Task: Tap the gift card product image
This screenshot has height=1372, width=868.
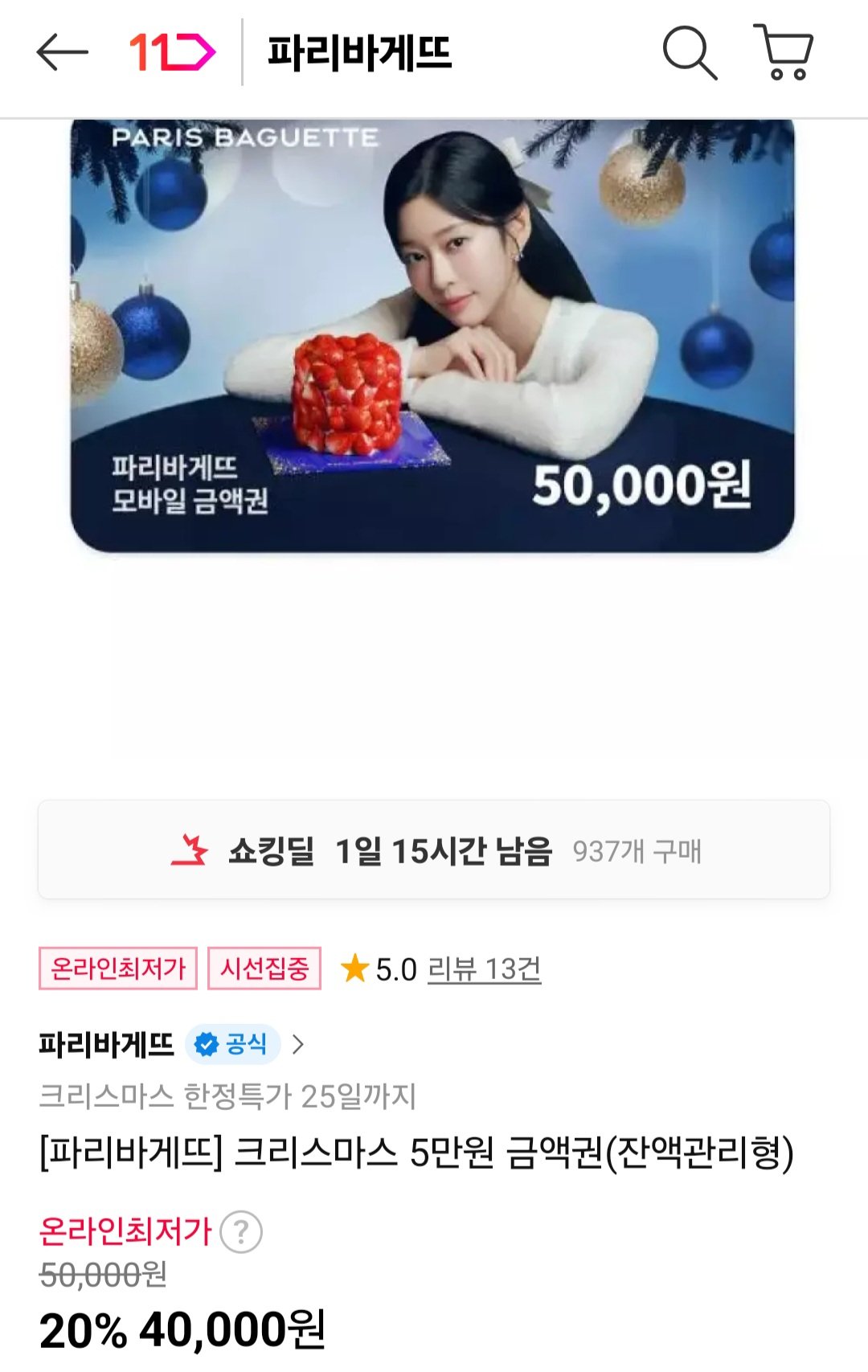Action: [434, 338]
